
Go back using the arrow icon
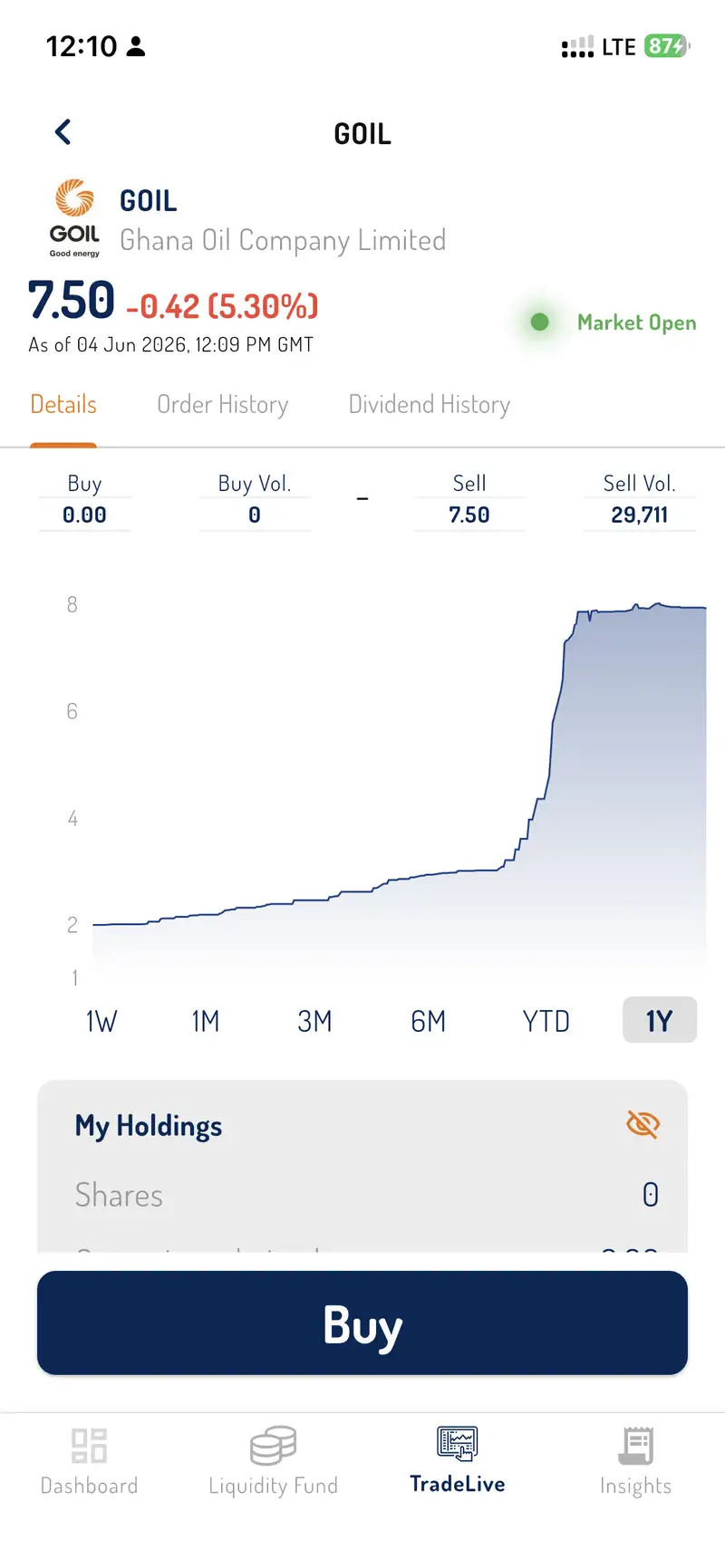click(63, 132)
